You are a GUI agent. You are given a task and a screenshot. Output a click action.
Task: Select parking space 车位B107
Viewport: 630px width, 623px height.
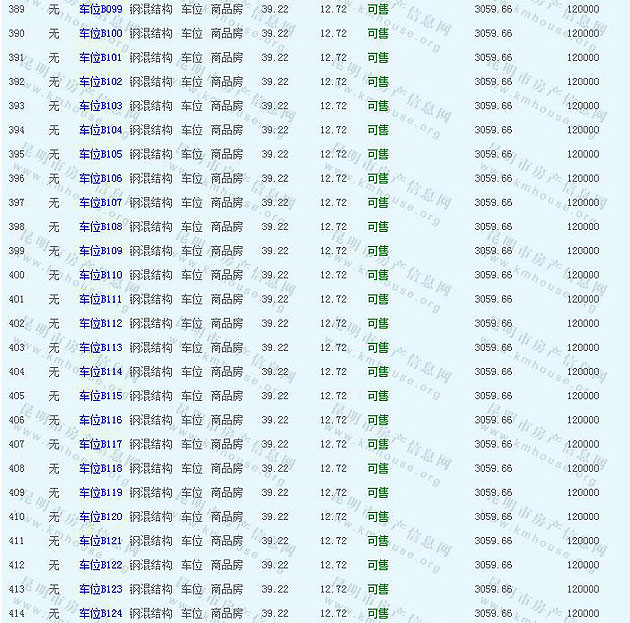(x=101, y=203)
